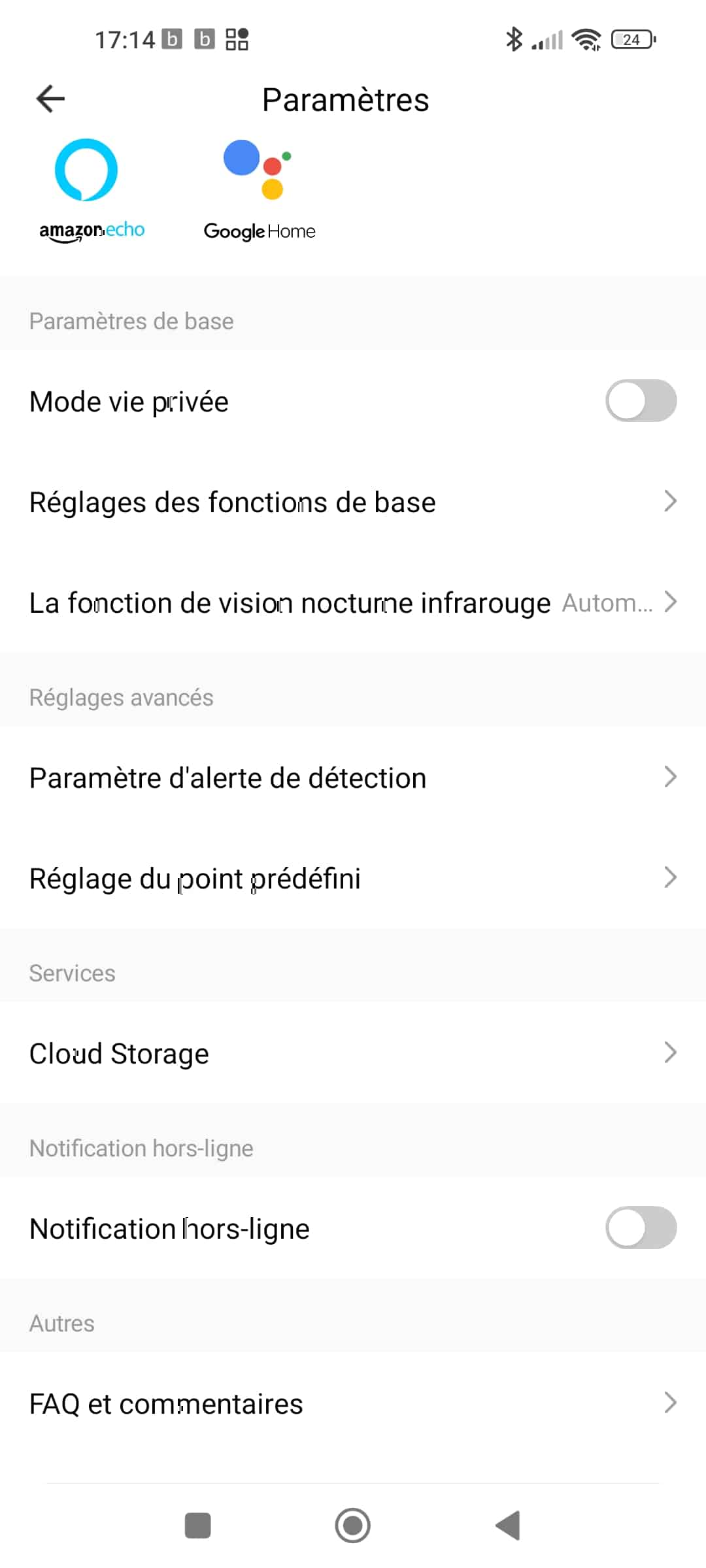Turn on the Notification hors-ligne switch
The image size is (706, 1568).
click(x=641, y=1228)
